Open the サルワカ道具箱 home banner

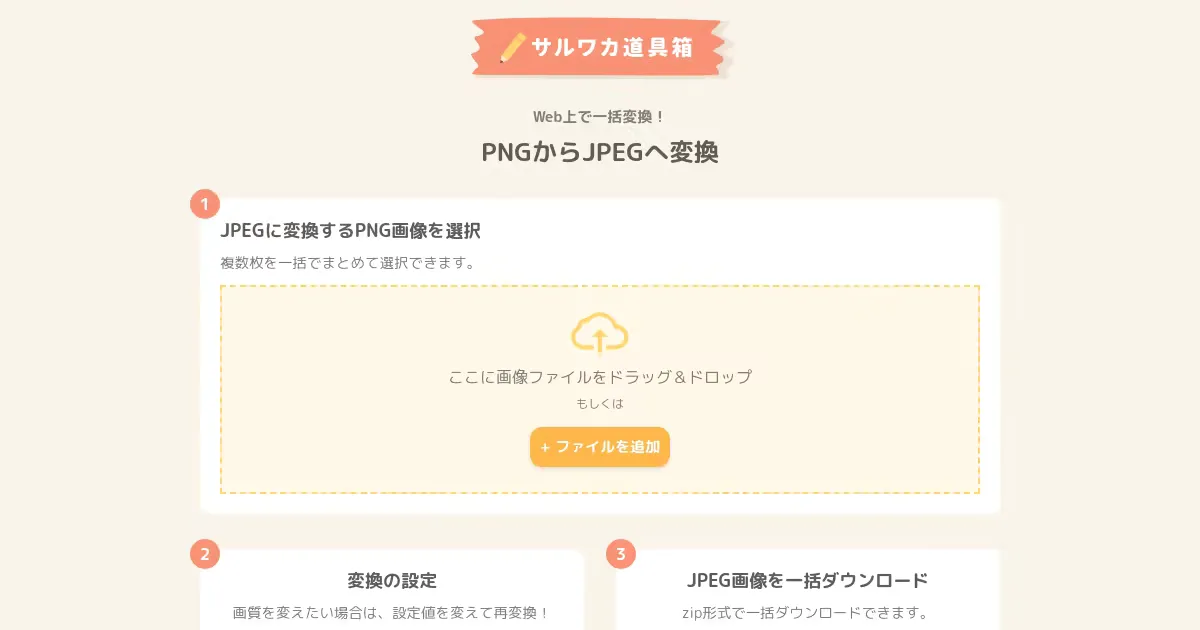[x=600, y=47]
